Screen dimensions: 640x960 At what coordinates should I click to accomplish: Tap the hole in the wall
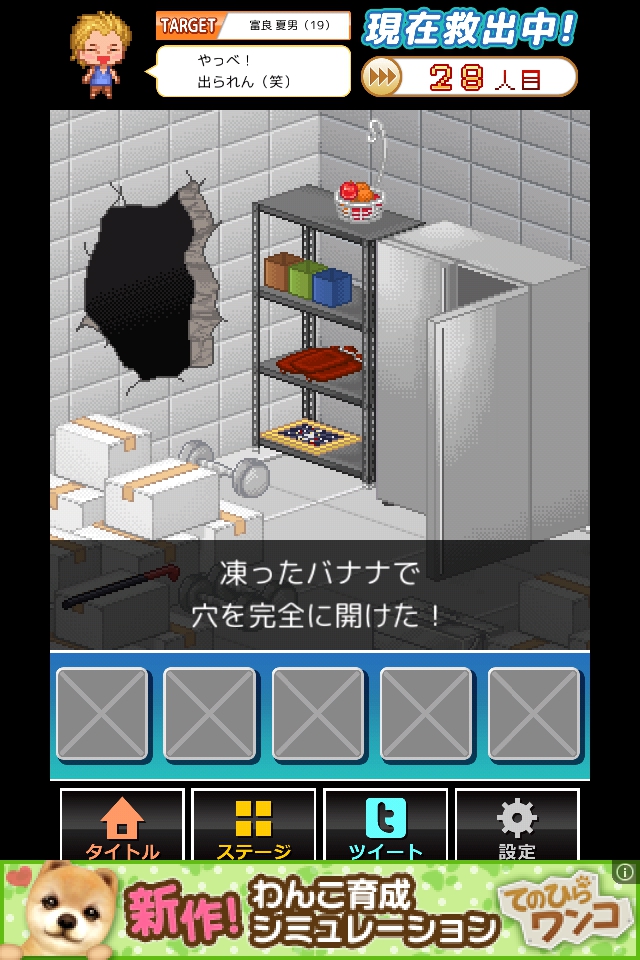(140, 290)
